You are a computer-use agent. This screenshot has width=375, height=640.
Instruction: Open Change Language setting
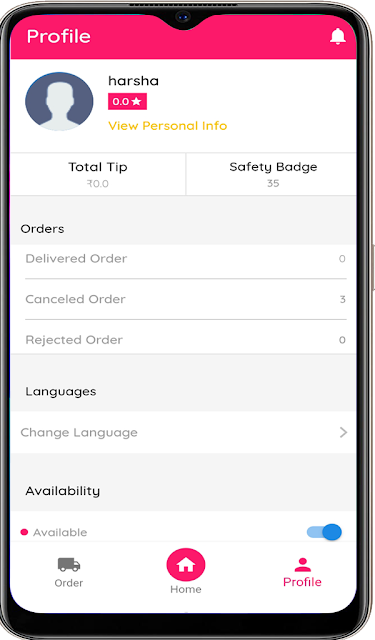point(183,432)
